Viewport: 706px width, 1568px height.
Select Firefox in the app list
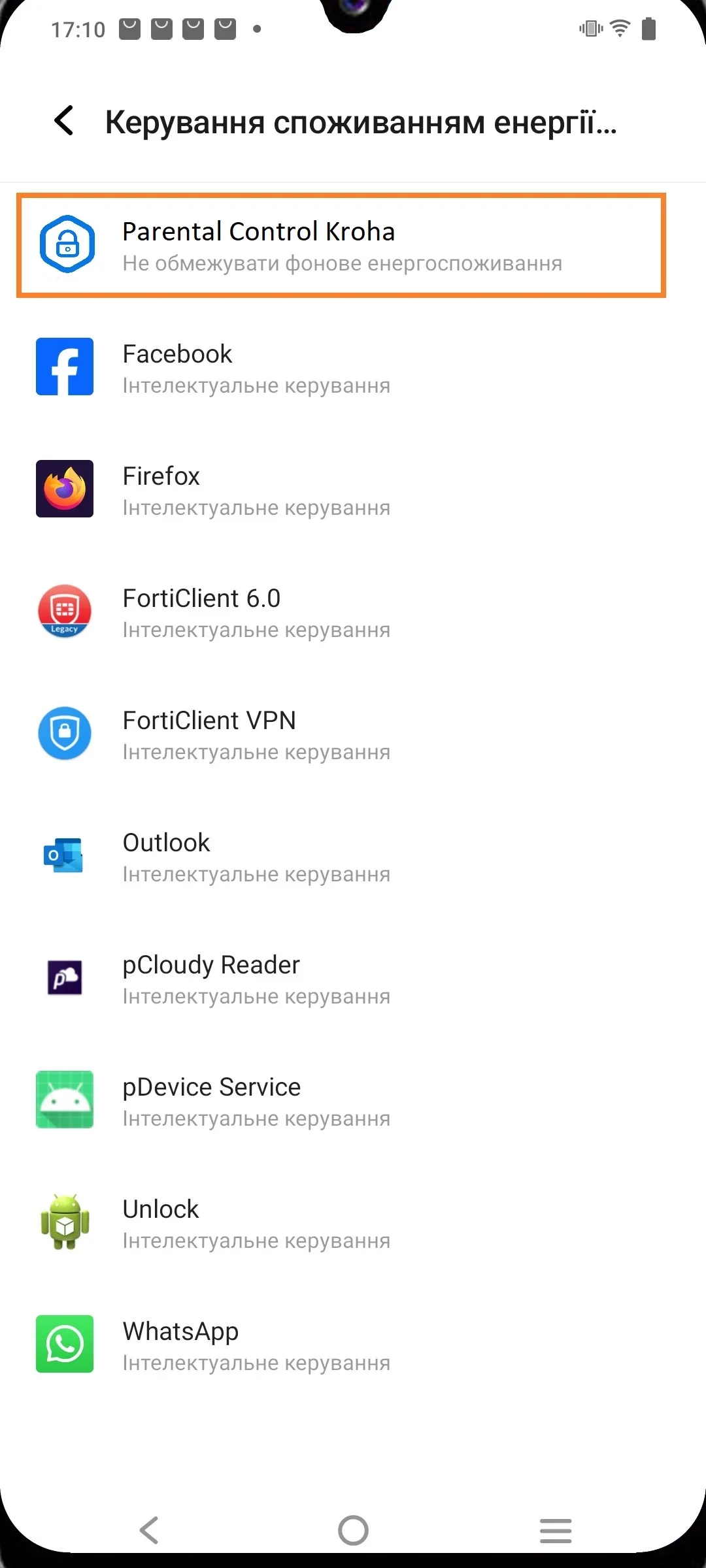click(x=340, y=490)
